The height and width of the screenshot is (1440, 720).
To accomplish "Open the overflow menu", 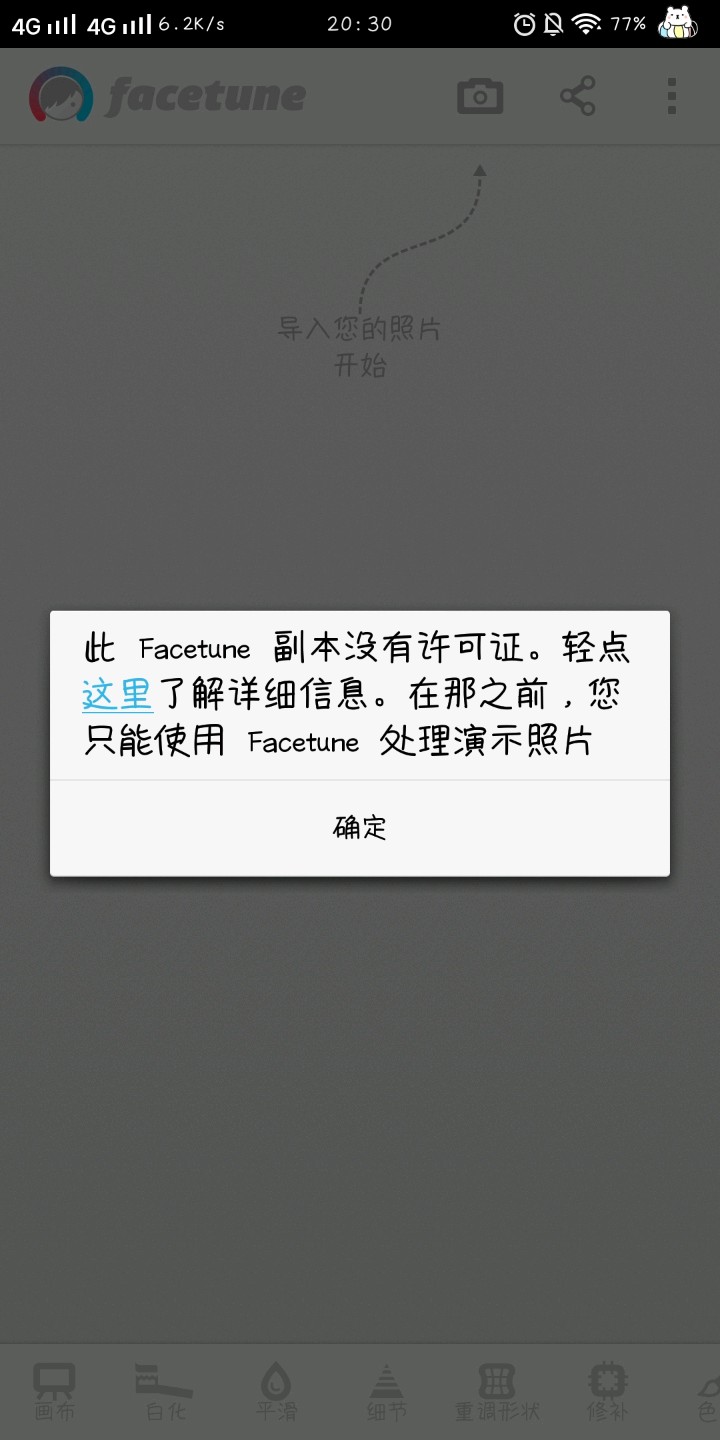I will [671, 96].
